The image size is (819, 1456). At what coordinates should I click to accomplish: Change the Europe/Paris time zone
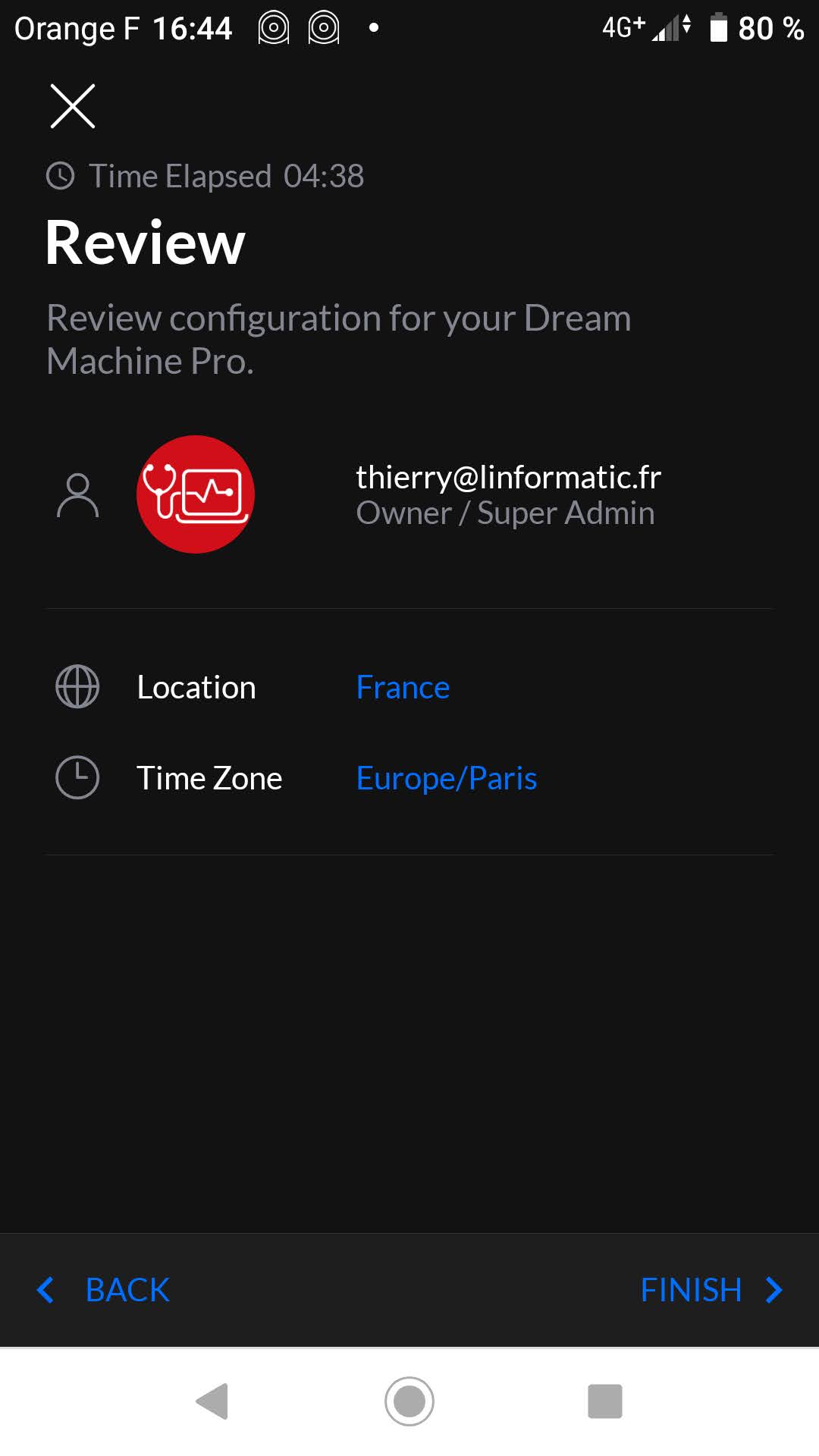point(446,778)
